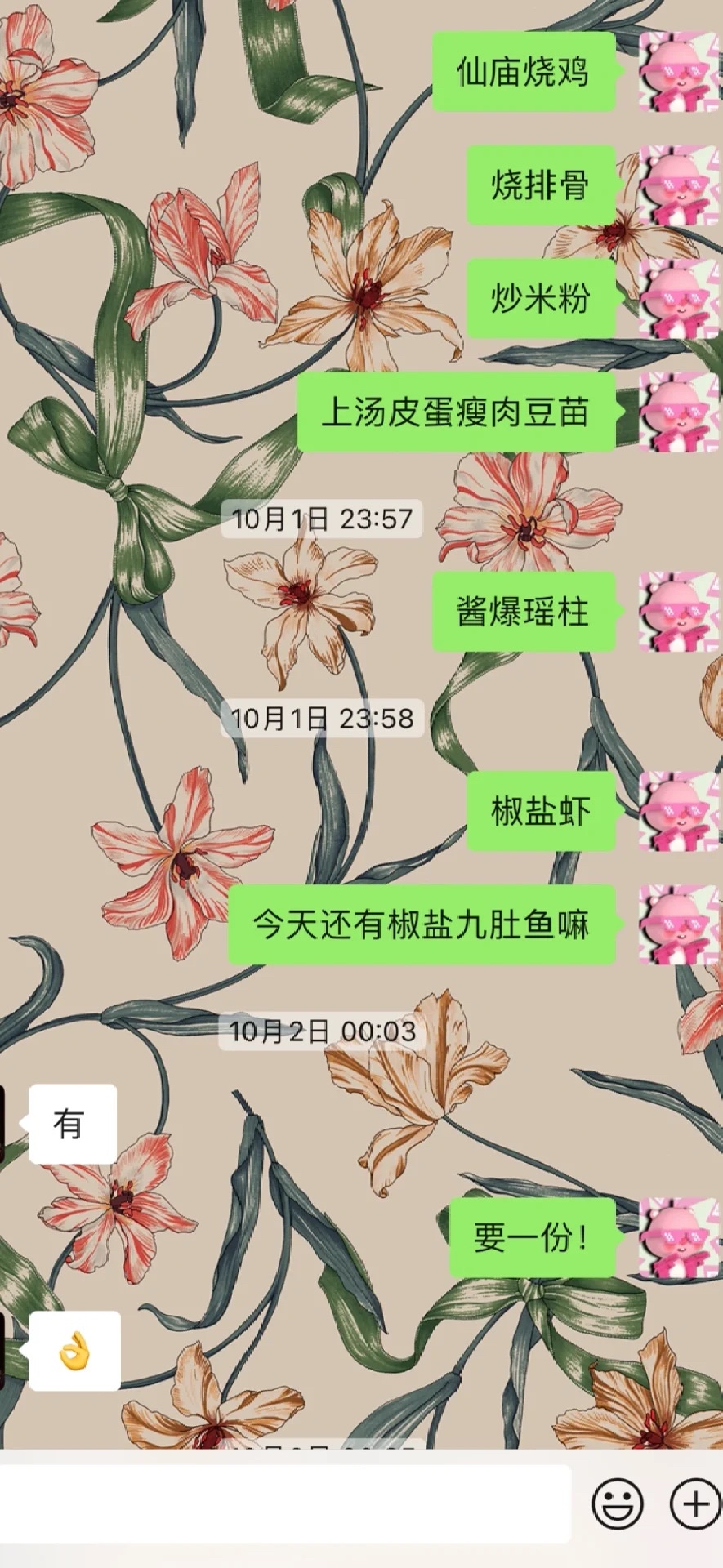Tap the sender avatar beside 仙庙烧鸡
The image size is (723, 1568).
coord(680,72)
